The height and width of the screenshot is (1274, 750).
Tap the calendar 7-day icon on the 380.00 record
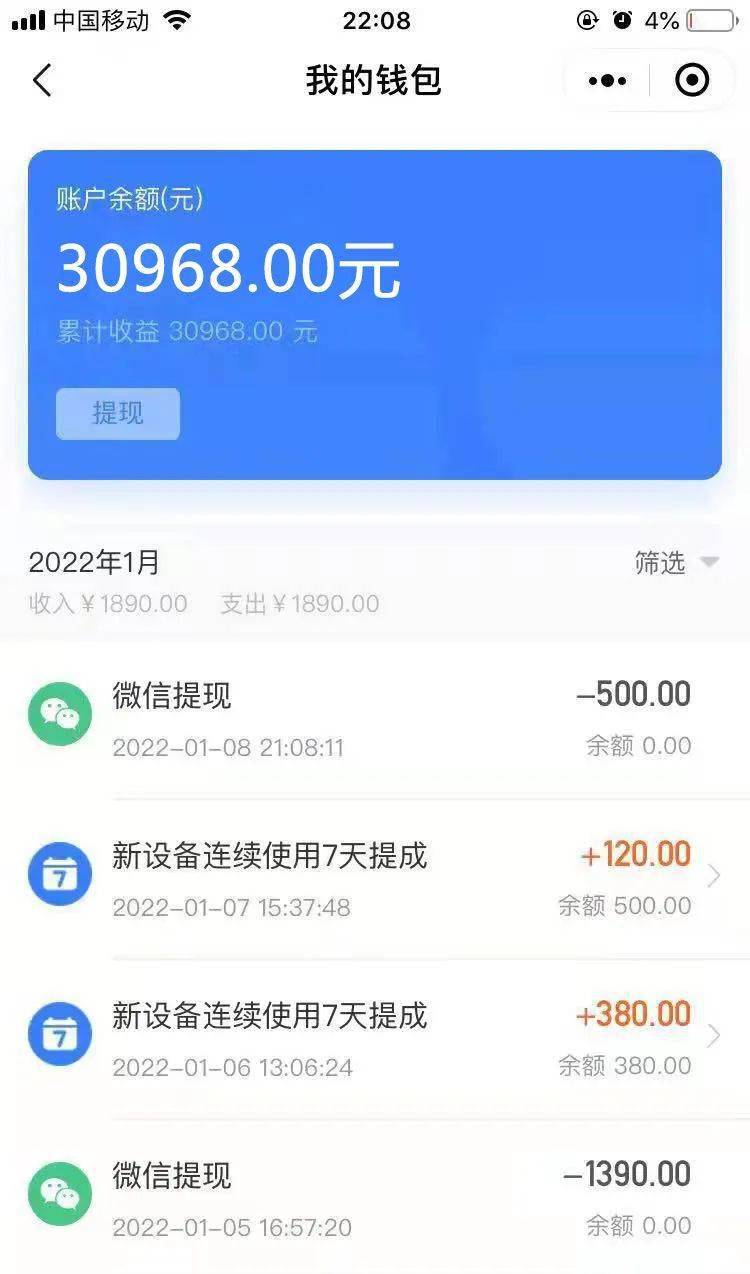pyautogui.click(x=60, y=1035)
